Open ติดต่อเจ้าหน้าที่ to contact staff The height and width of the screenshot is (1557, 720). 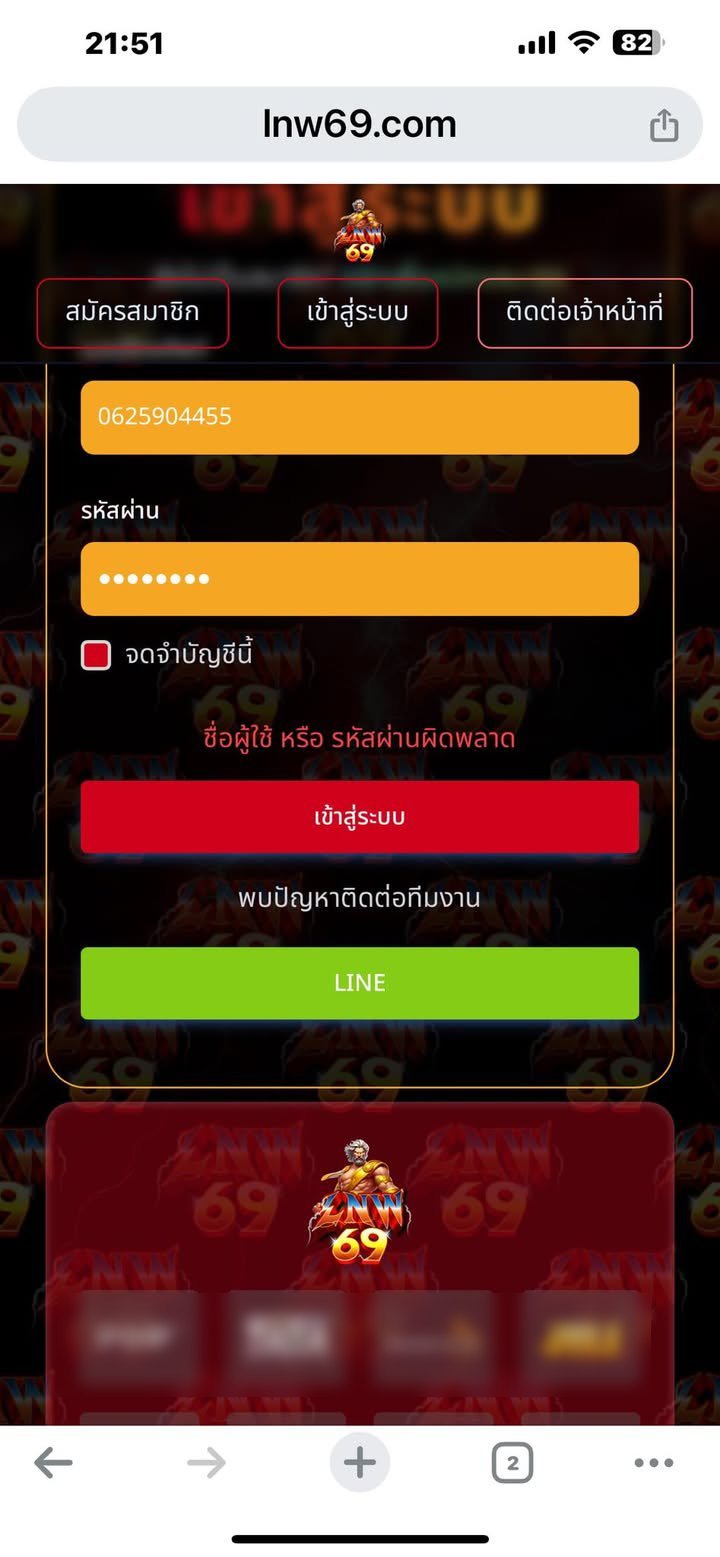(585, 312)
